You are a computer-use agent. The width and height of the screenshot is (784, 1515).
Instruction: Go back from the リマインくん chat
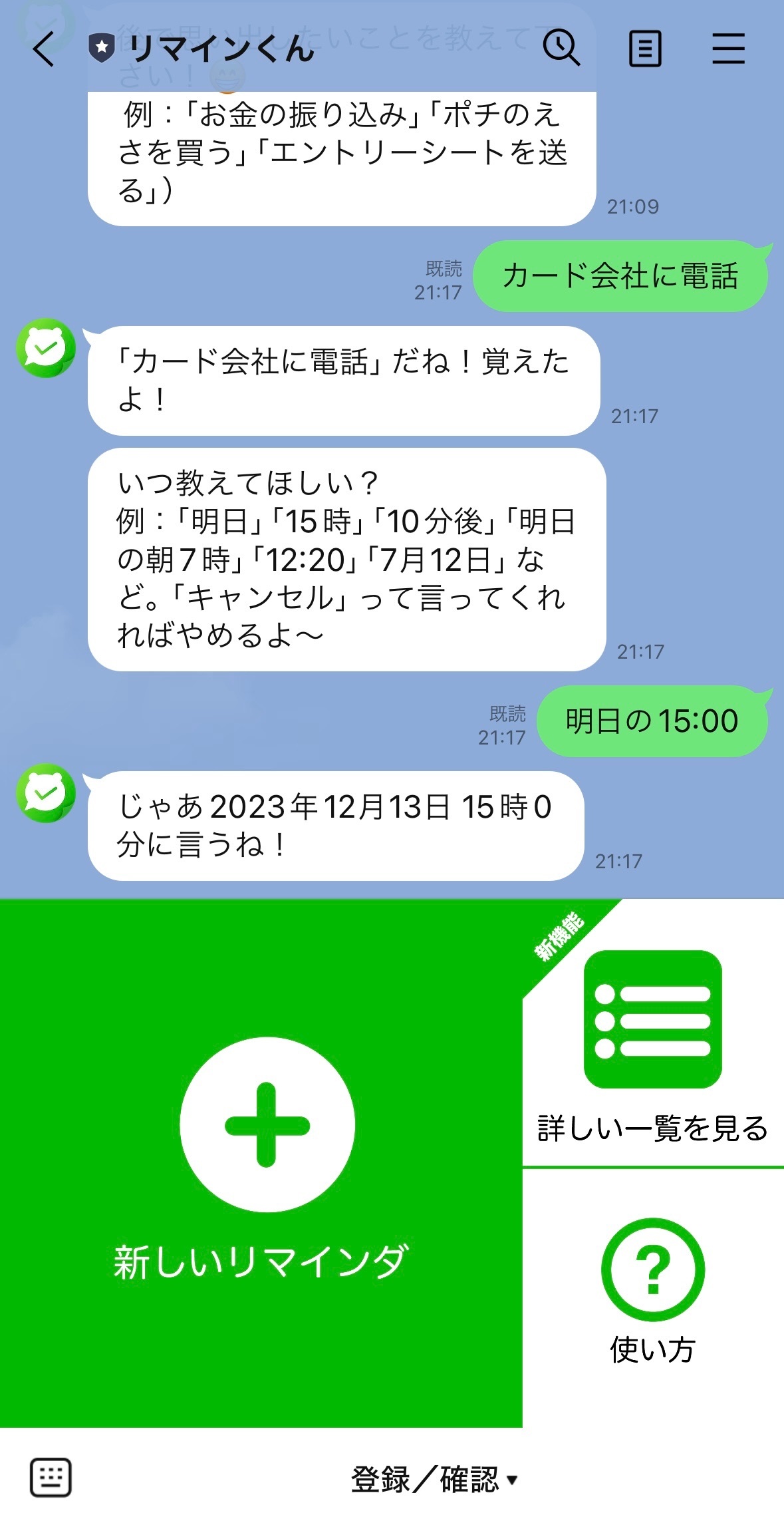44,49
